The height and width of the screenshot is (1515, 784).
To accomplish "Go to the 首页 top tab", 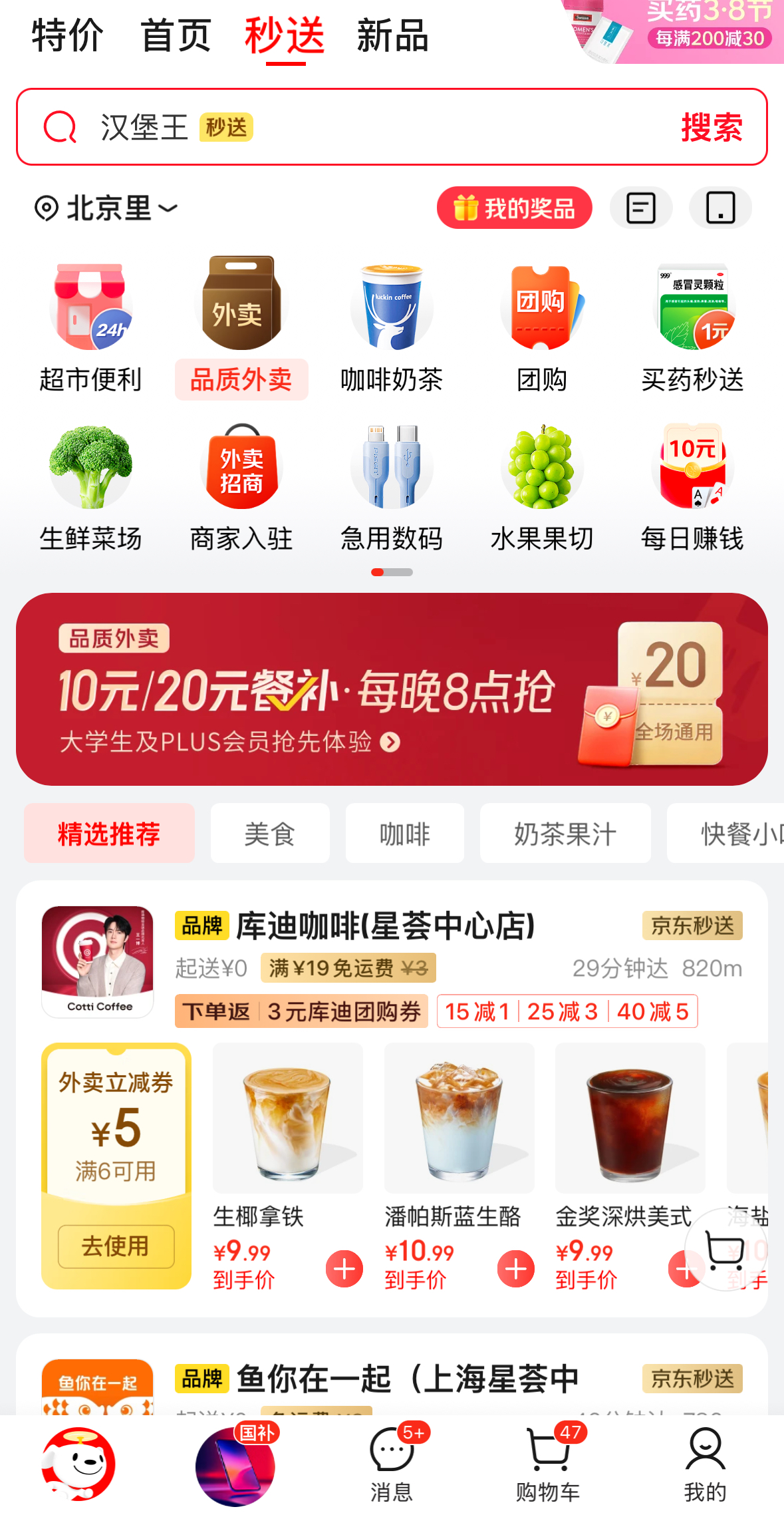I will coord(176,35).
